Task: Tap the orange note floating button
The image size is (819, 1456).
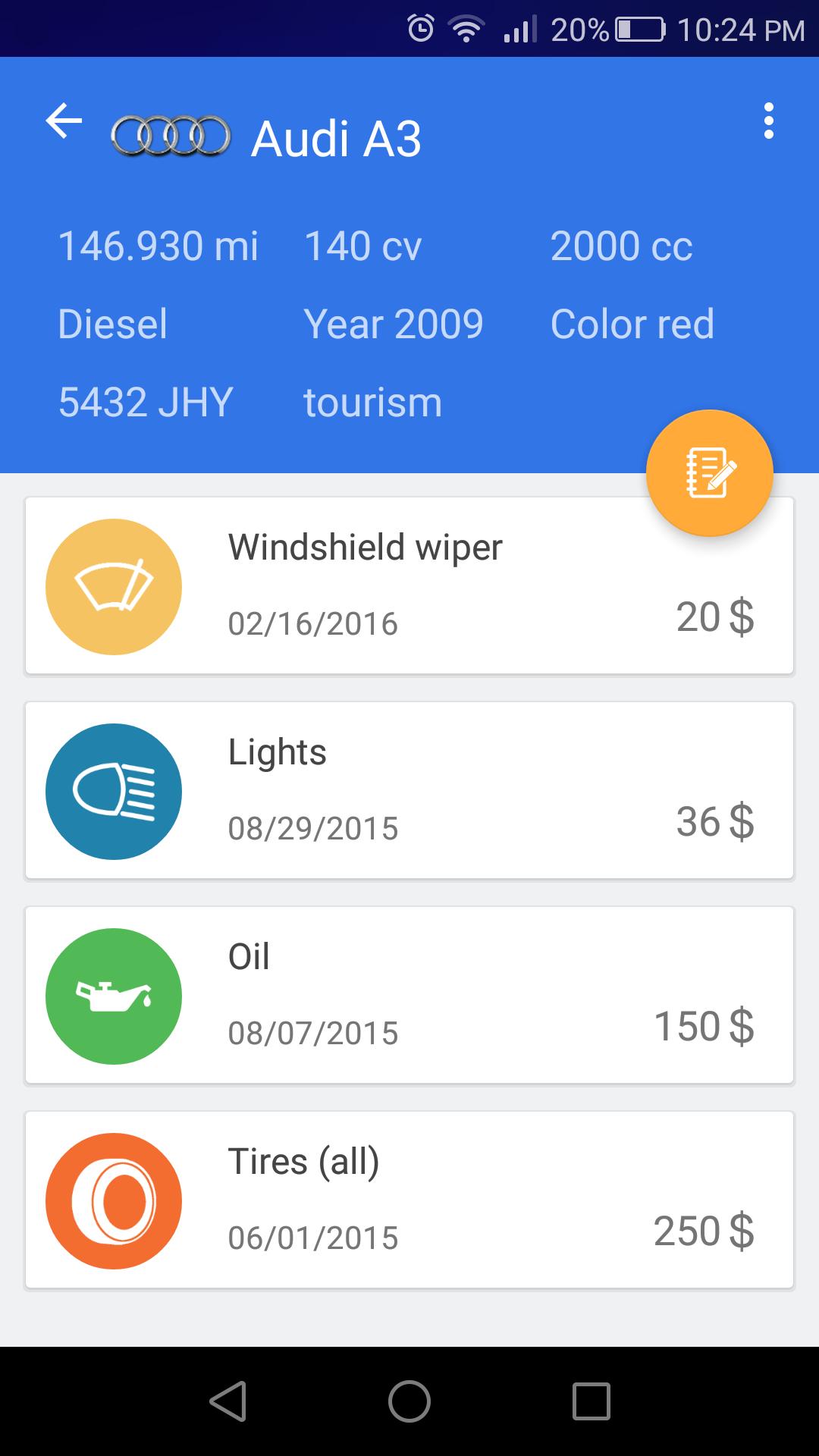Action: (x=709, y=473)
